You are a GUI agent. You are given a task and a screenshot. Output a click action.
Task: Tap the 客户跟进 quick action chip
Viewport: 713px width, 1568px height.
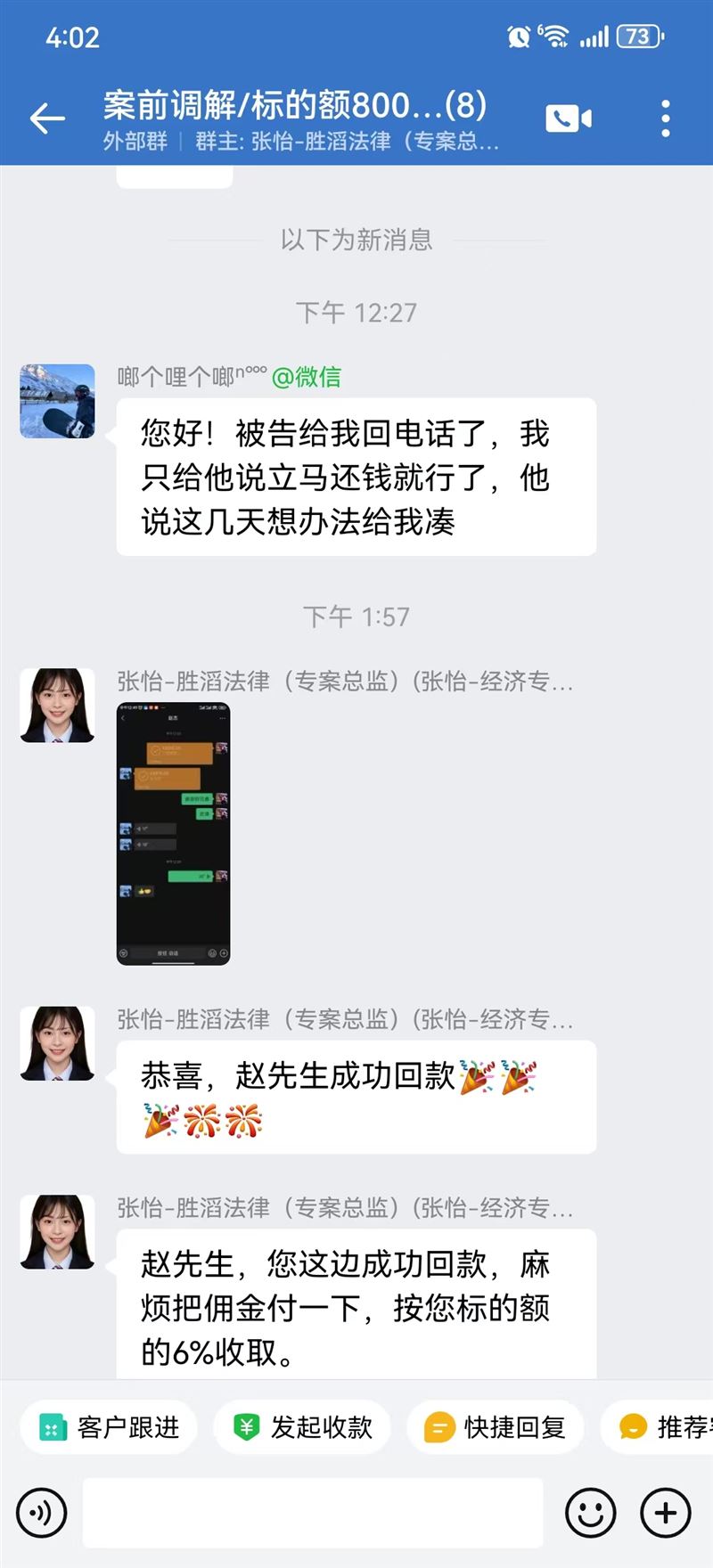(x=109, y=1427)
